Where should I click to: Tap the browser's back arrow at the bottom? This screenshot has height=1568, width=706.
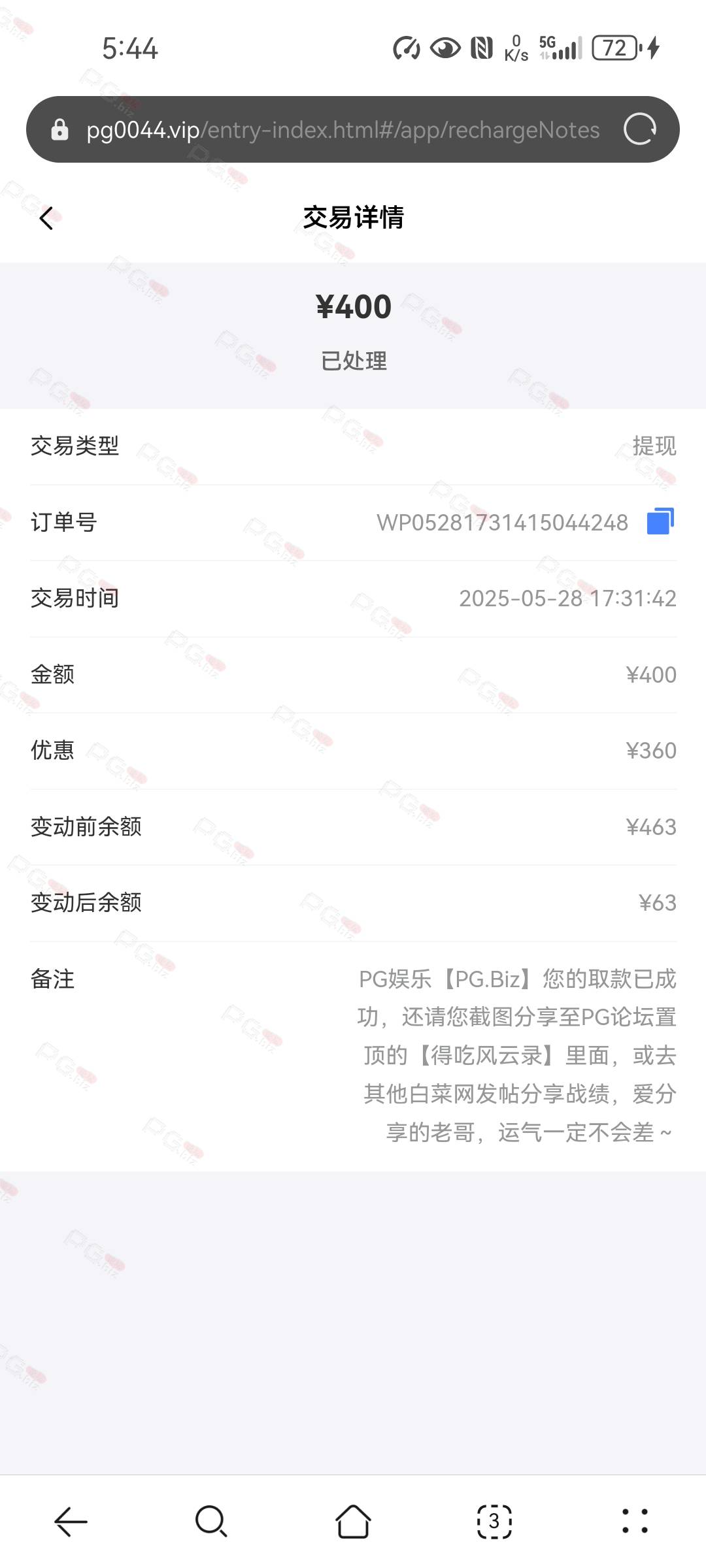(x=71, y=1522)
